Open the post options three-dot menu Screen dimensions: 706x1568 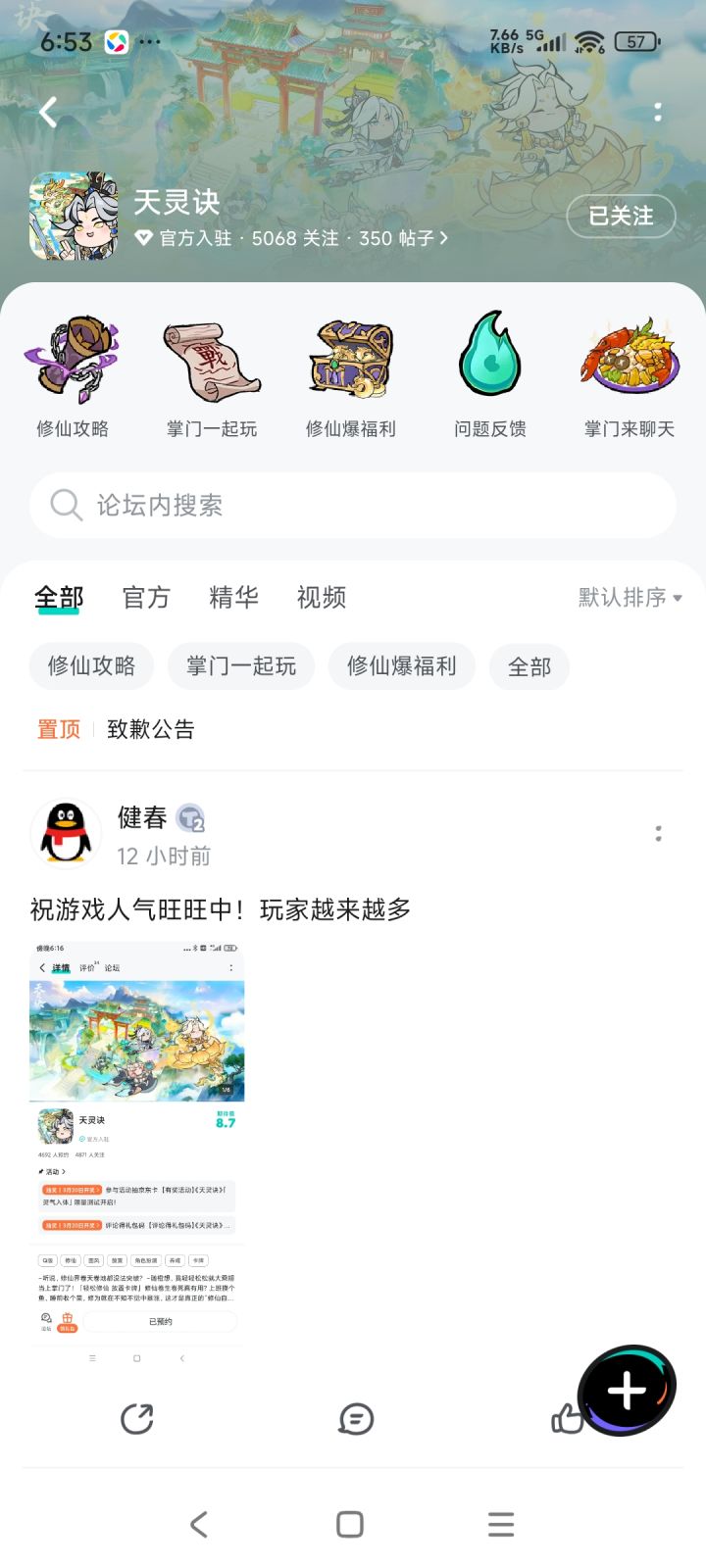pyautogui.click(x=658, y=833)
